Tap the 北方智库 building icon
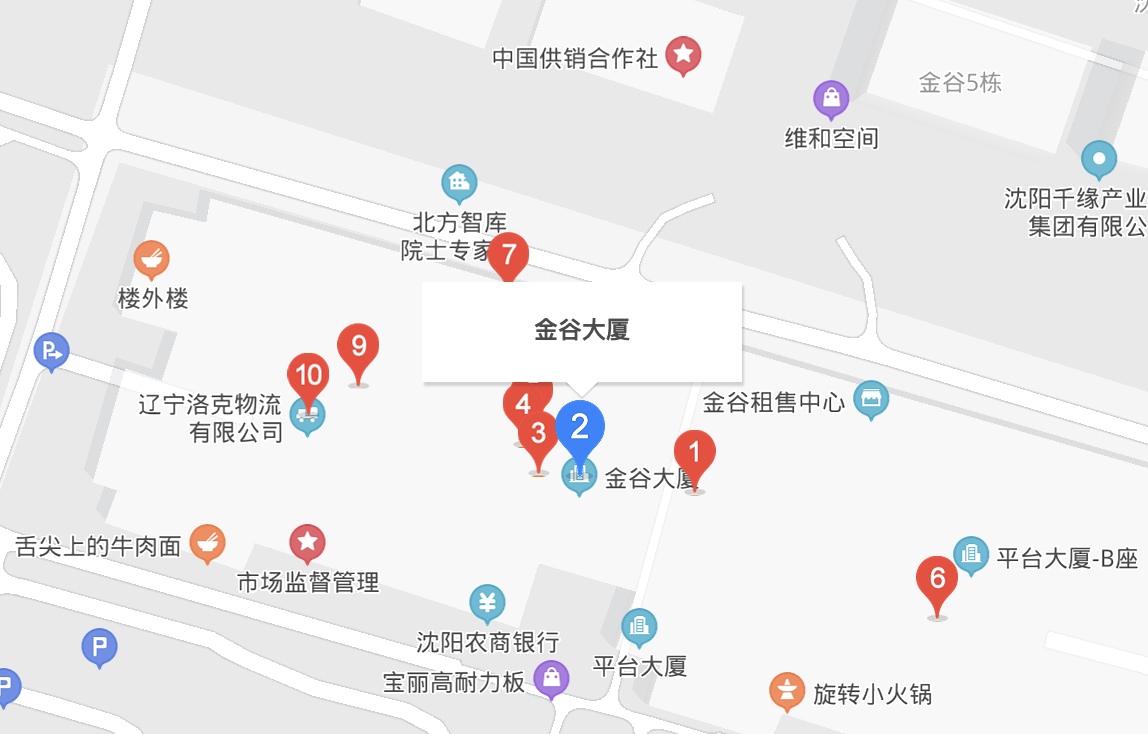The width and height of the screenshot is (1148, 734). tap(459, 183)
